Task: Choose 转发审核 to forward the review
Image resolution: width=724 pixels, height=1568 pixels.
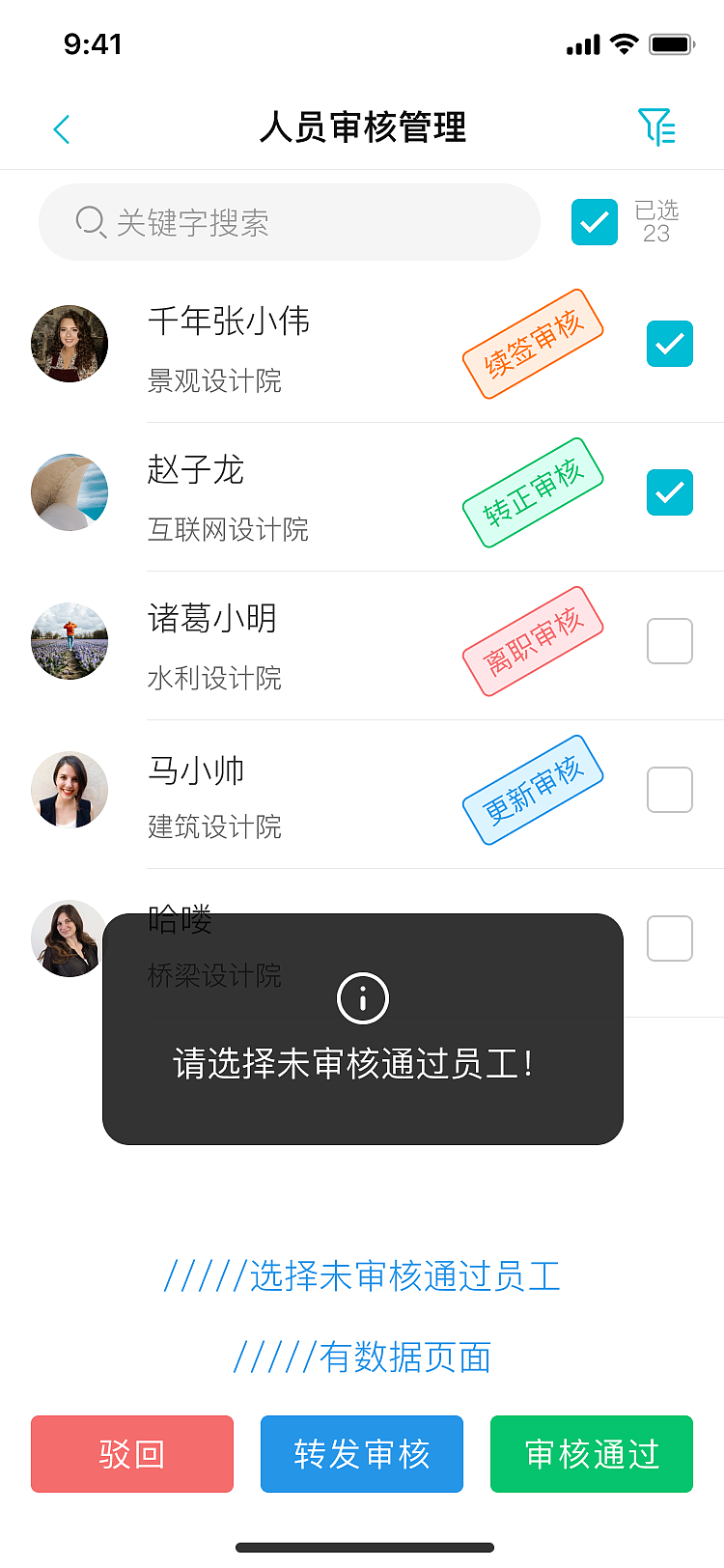Action: 362,1454
